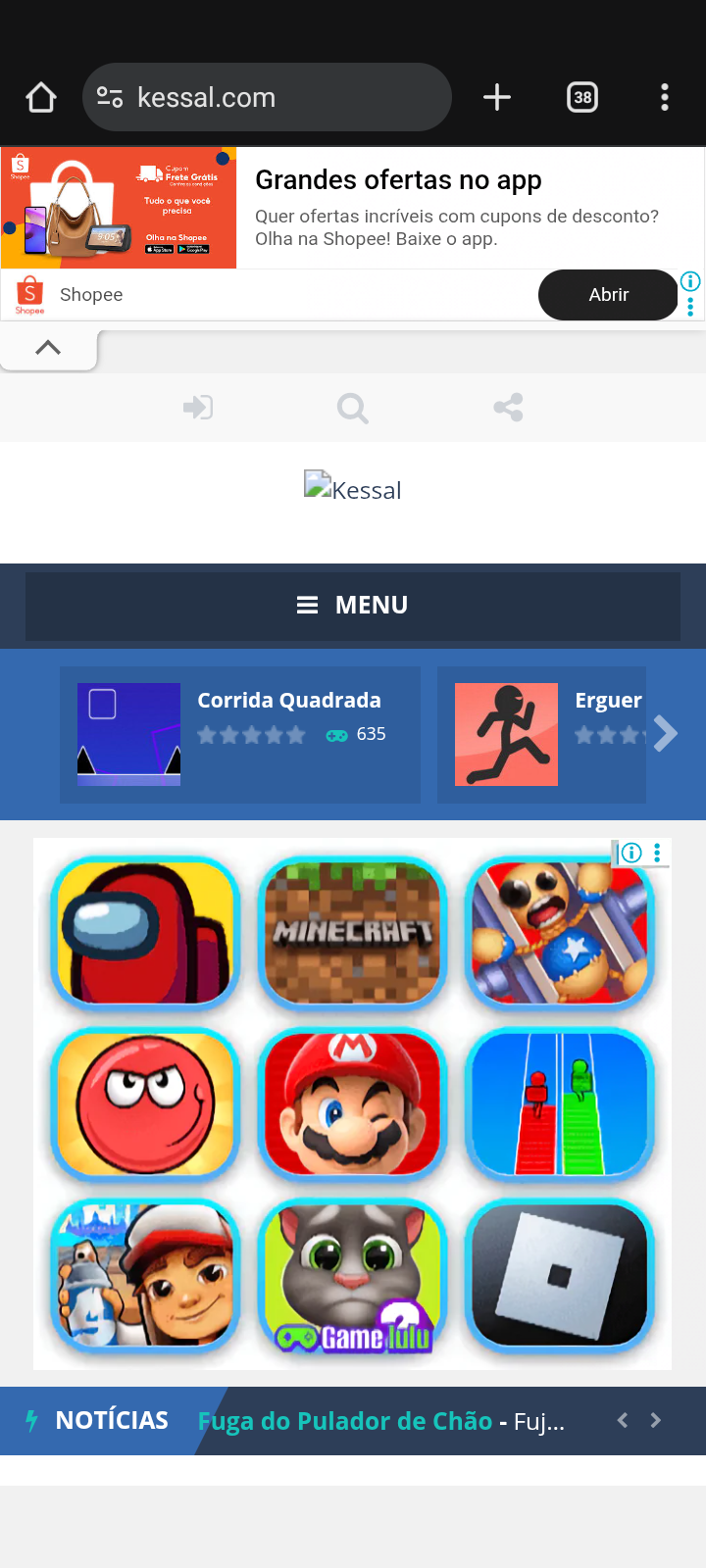Open the Mario game tile
This screenshot has height=1568, width=706.
353,1103
